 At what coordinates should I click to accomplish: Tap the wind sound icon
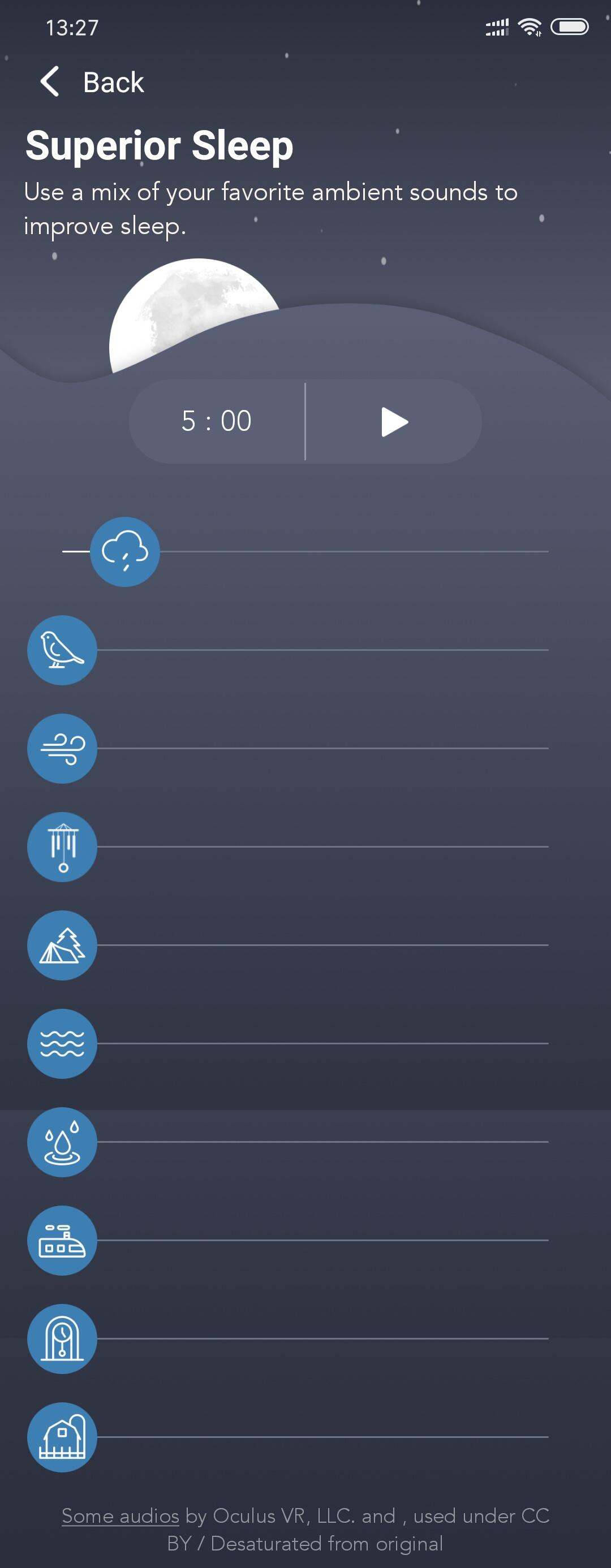click(x=62, y=749)
